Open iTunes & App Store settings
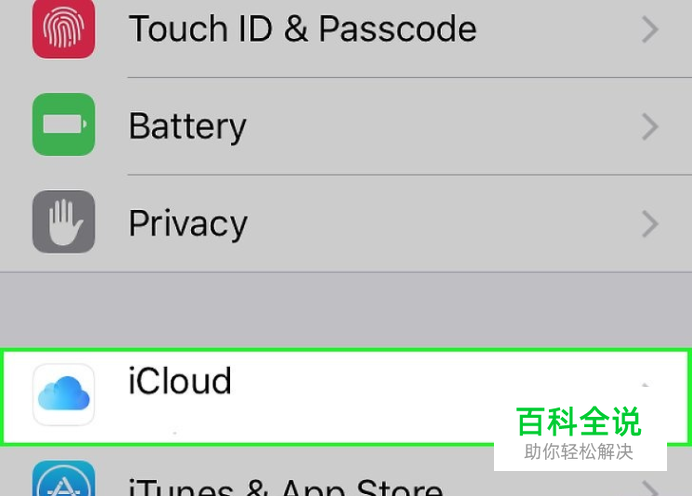The height and width of the screenshot is (496, 692). [x=284, y=486]
